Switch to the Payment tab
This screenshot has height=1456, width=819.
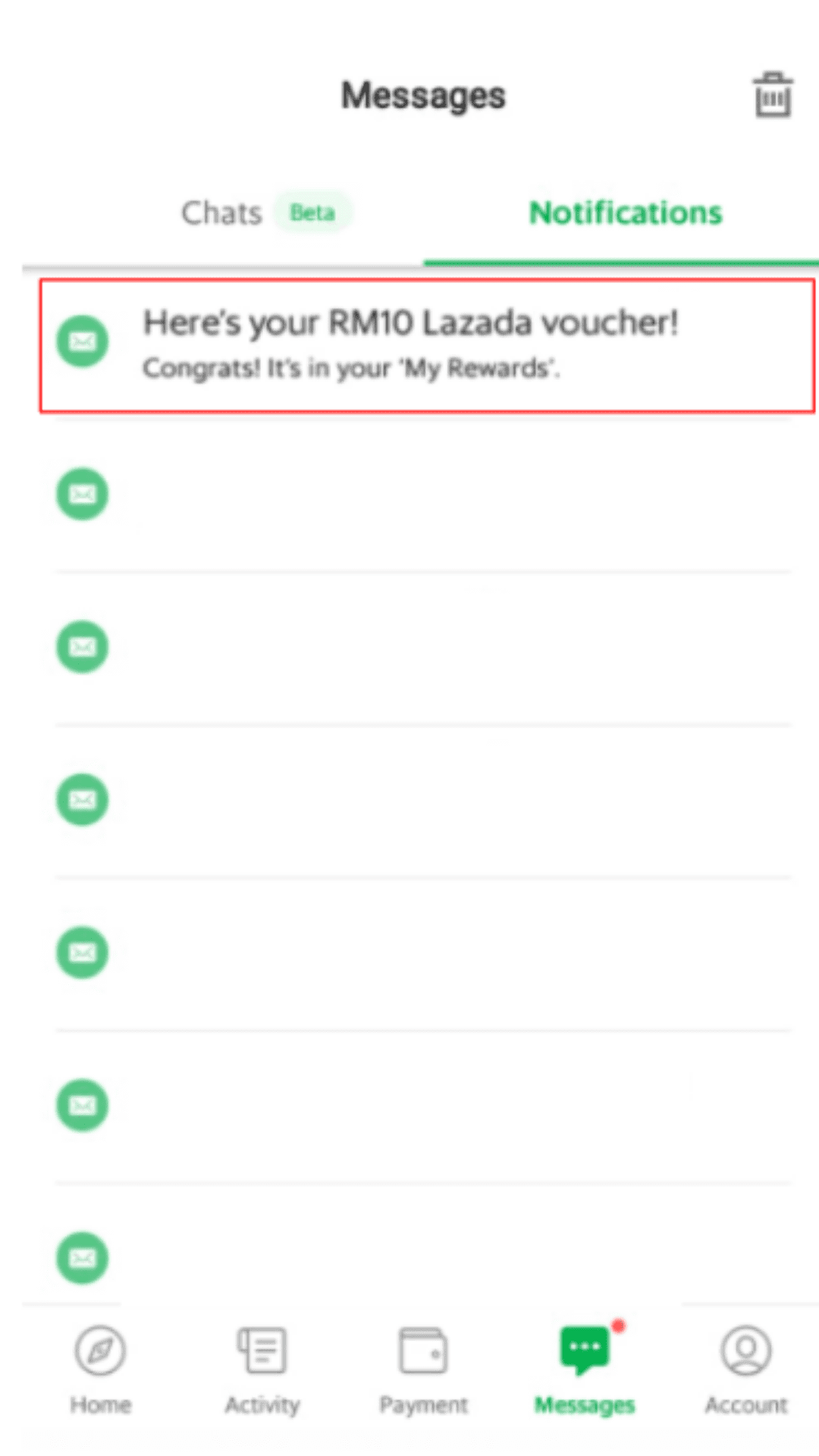pyautogui.click(x=423, y=1370)
